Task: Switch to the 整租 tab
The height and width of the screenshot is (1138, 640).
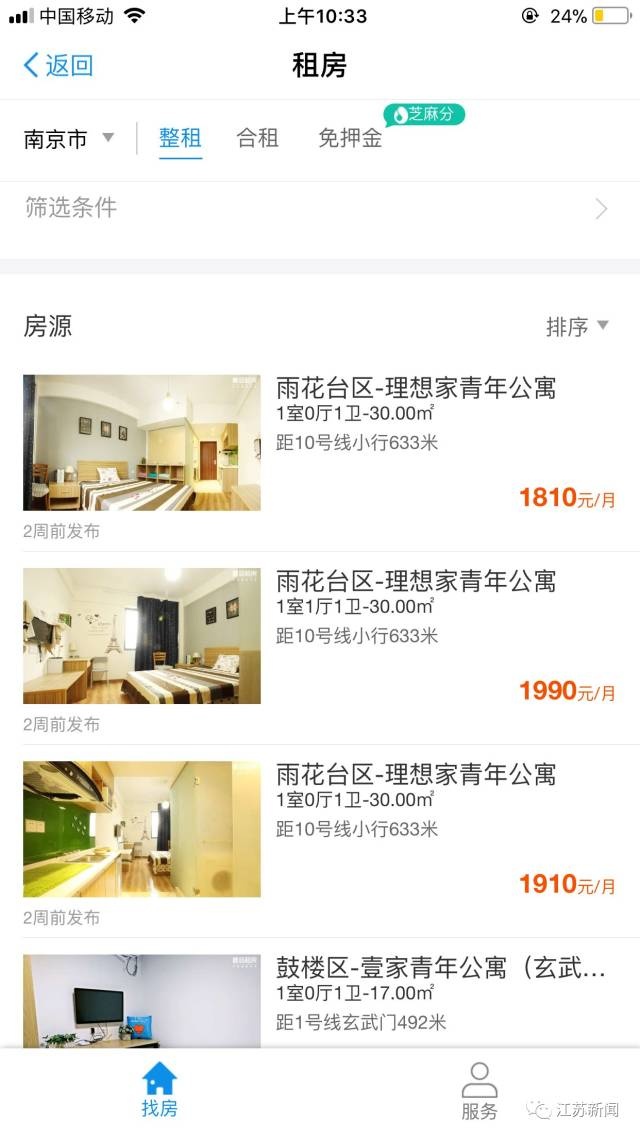Action: (180, 139)
